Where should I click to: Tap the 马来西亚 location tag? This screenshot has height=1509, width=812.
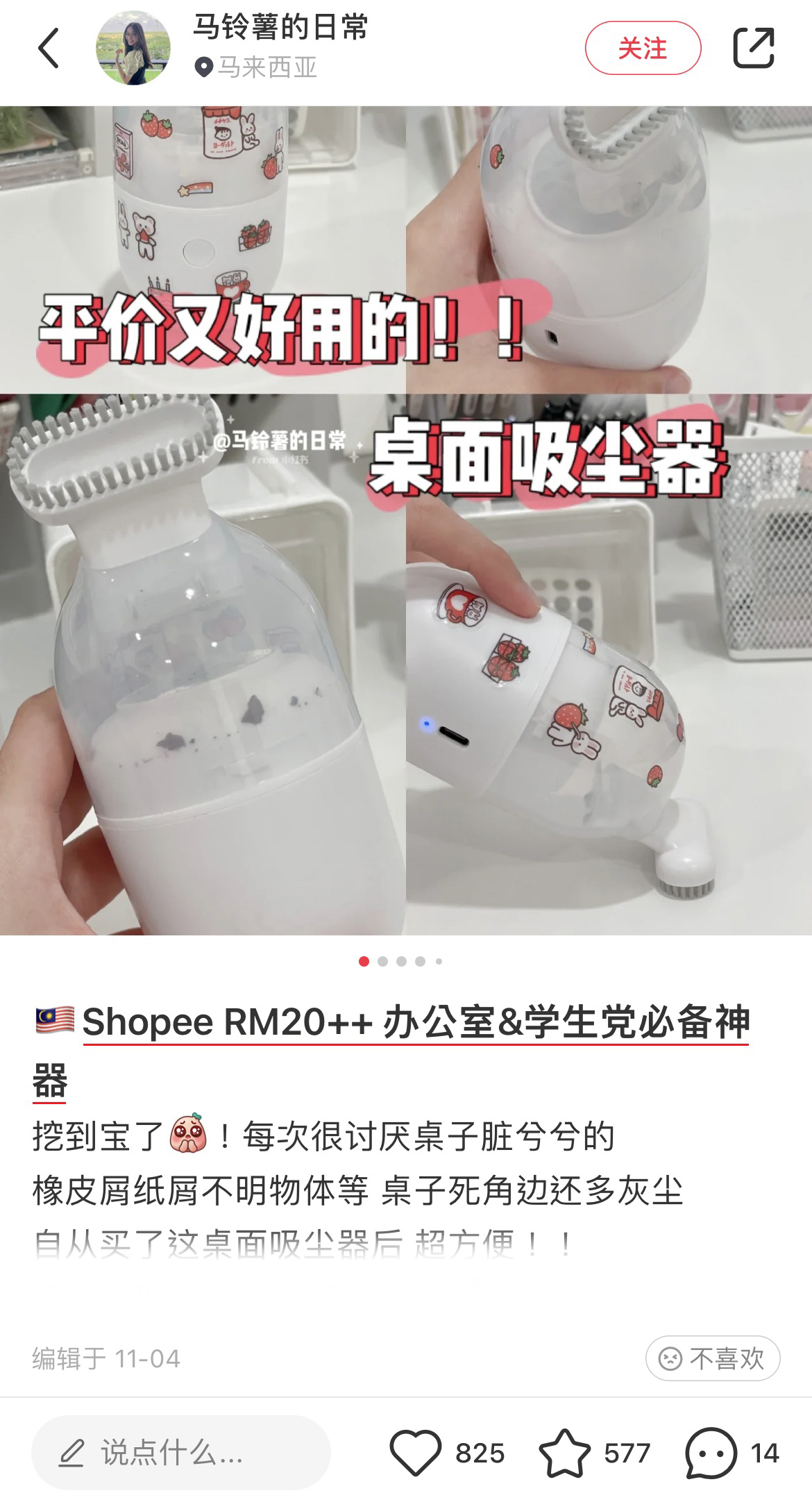coord(267,68)
